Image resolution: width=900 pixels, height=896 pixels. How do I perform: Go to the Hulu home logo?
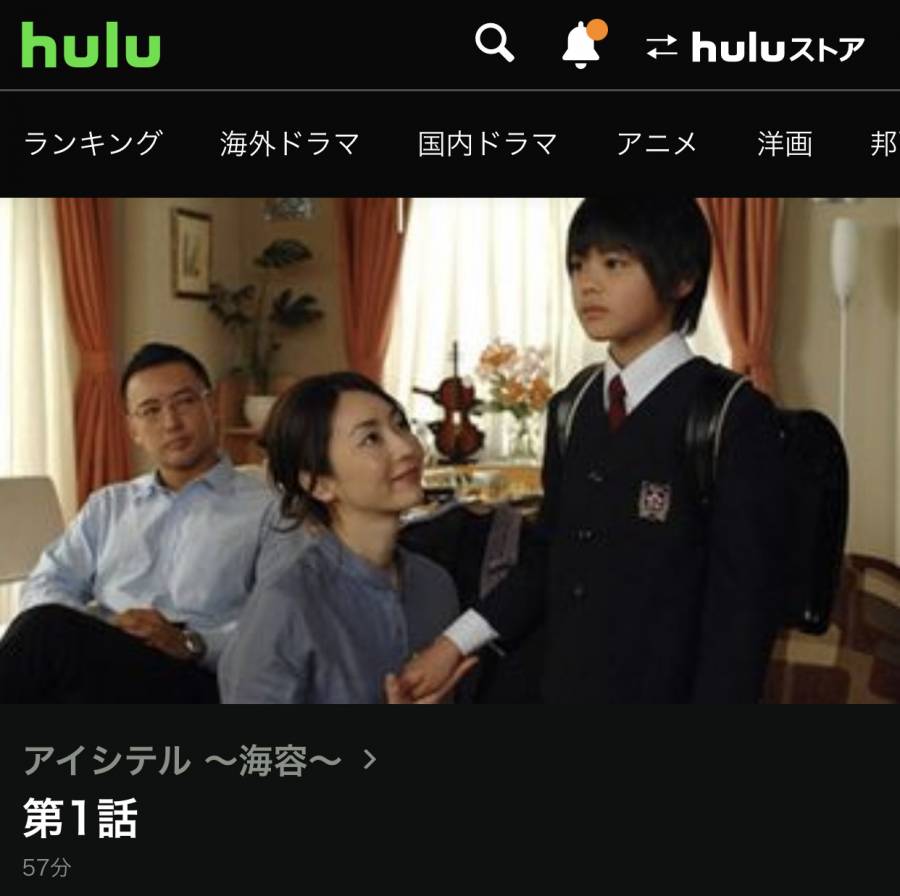coord(90,46)
